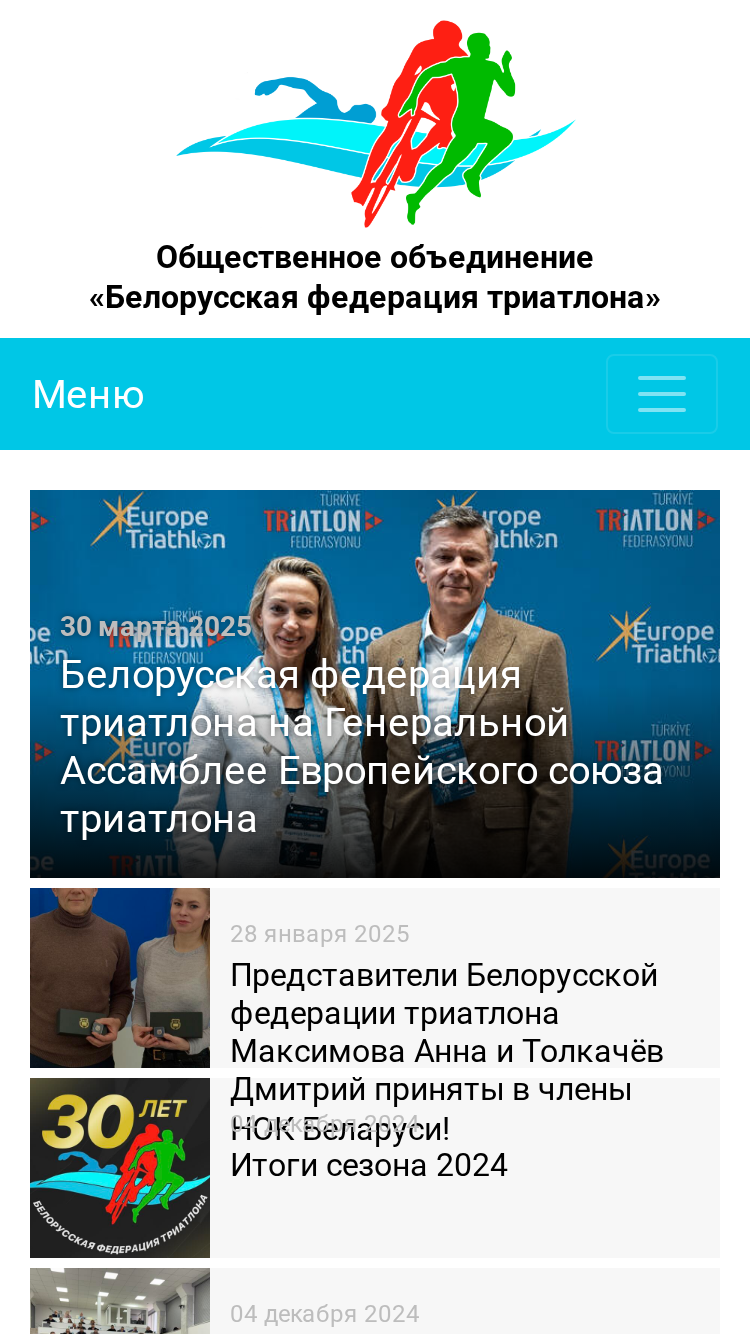
Task: Open the federation logo at the top
Action: [375, 123]
